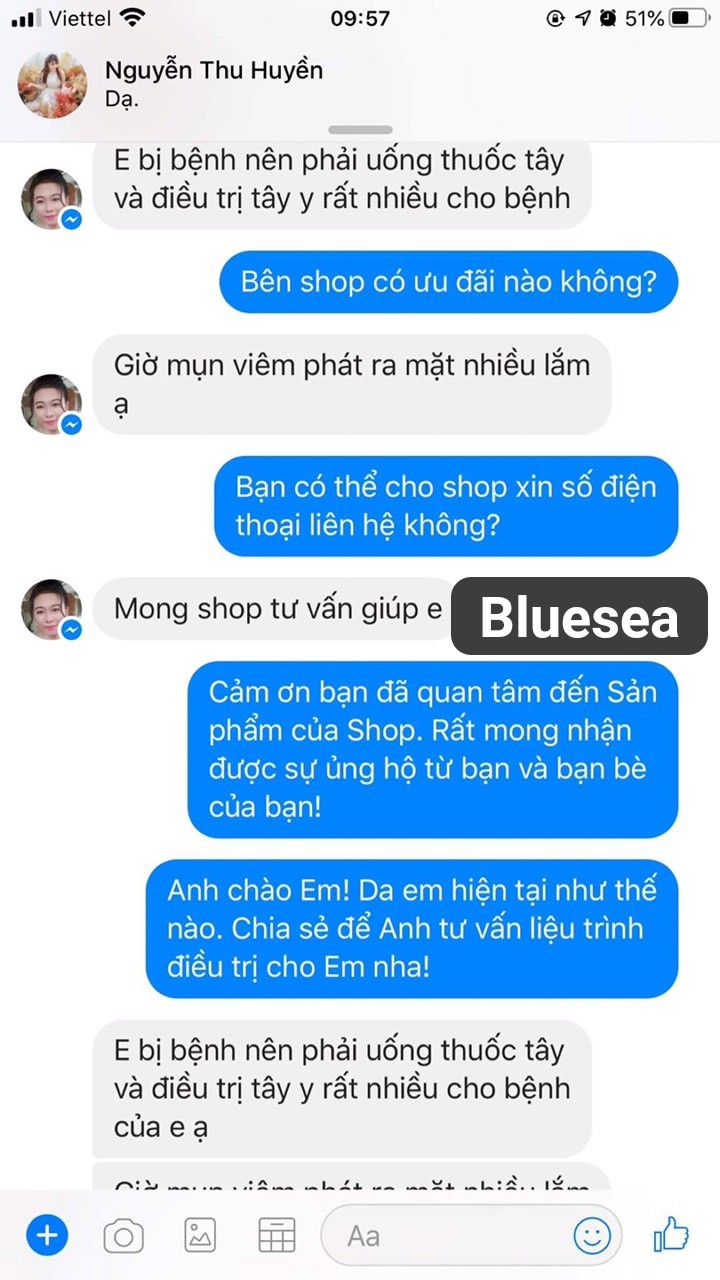The width and height of the screenshot is (720, 1280).
Task: Tap the 'Aa' message input field
Action: pos(420,1235)
